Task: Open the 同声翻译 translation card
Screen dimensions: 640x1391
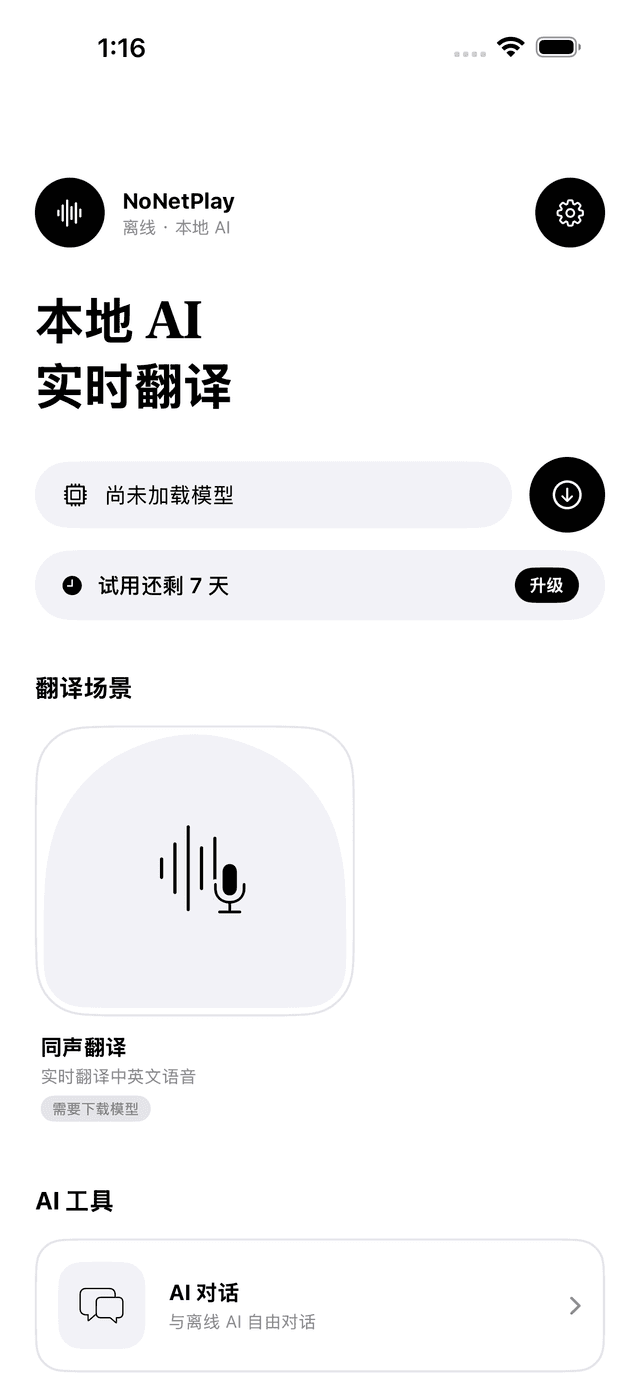Action: pyautogui.click(x=195, y=870)
